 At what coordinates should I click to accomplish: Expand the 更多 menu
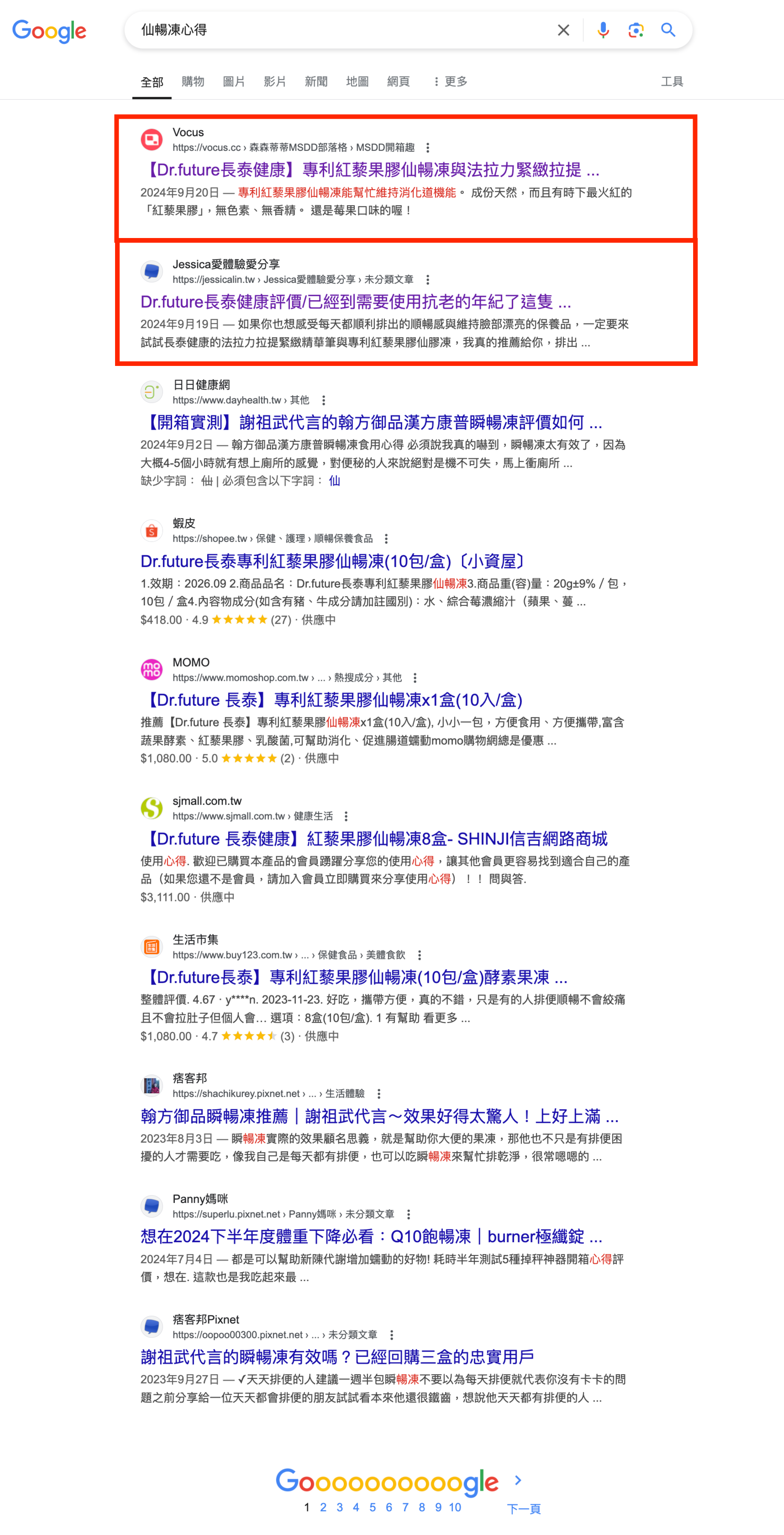[450, 82]
